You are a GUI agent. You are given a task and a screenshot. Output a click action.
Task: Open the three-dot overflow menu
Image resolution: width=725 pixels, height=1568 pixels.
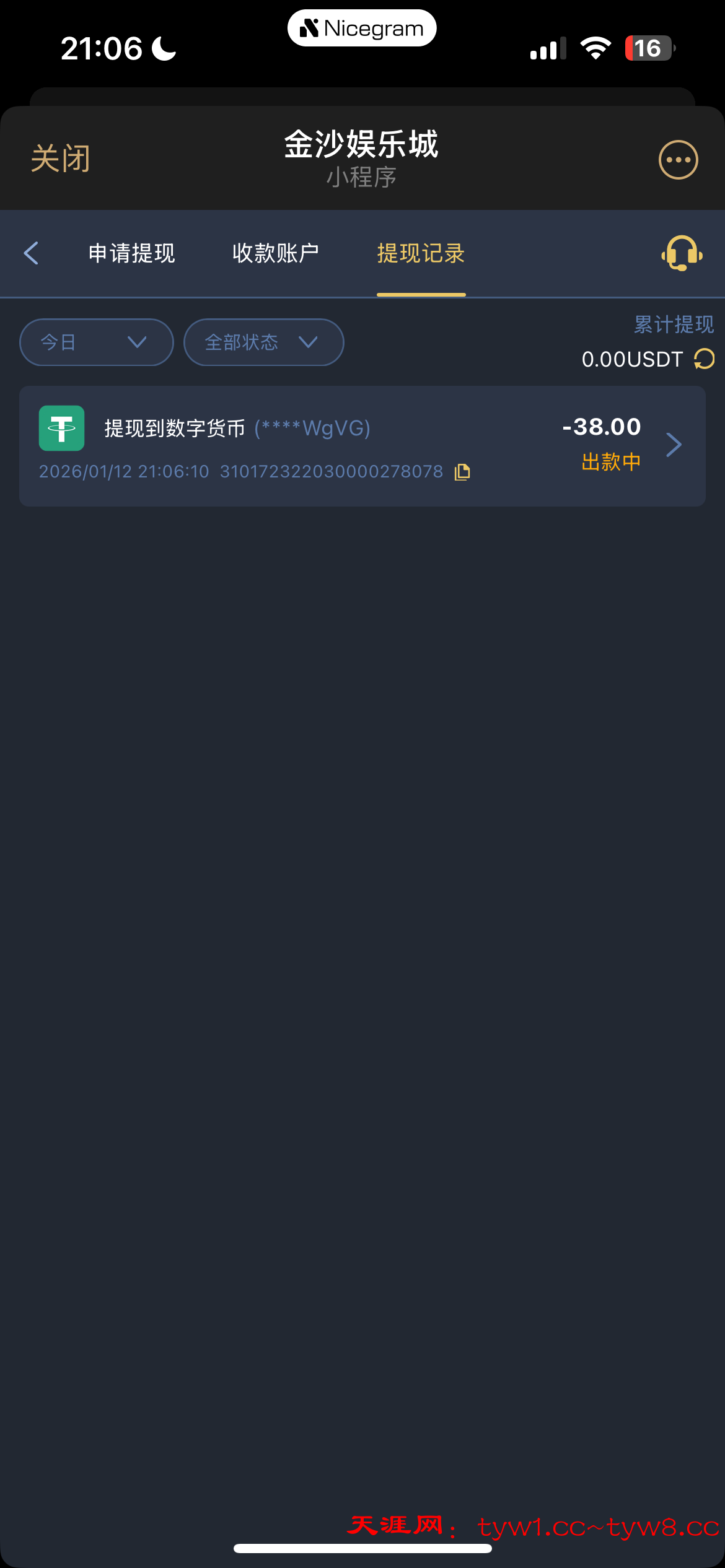coord(678,160)
